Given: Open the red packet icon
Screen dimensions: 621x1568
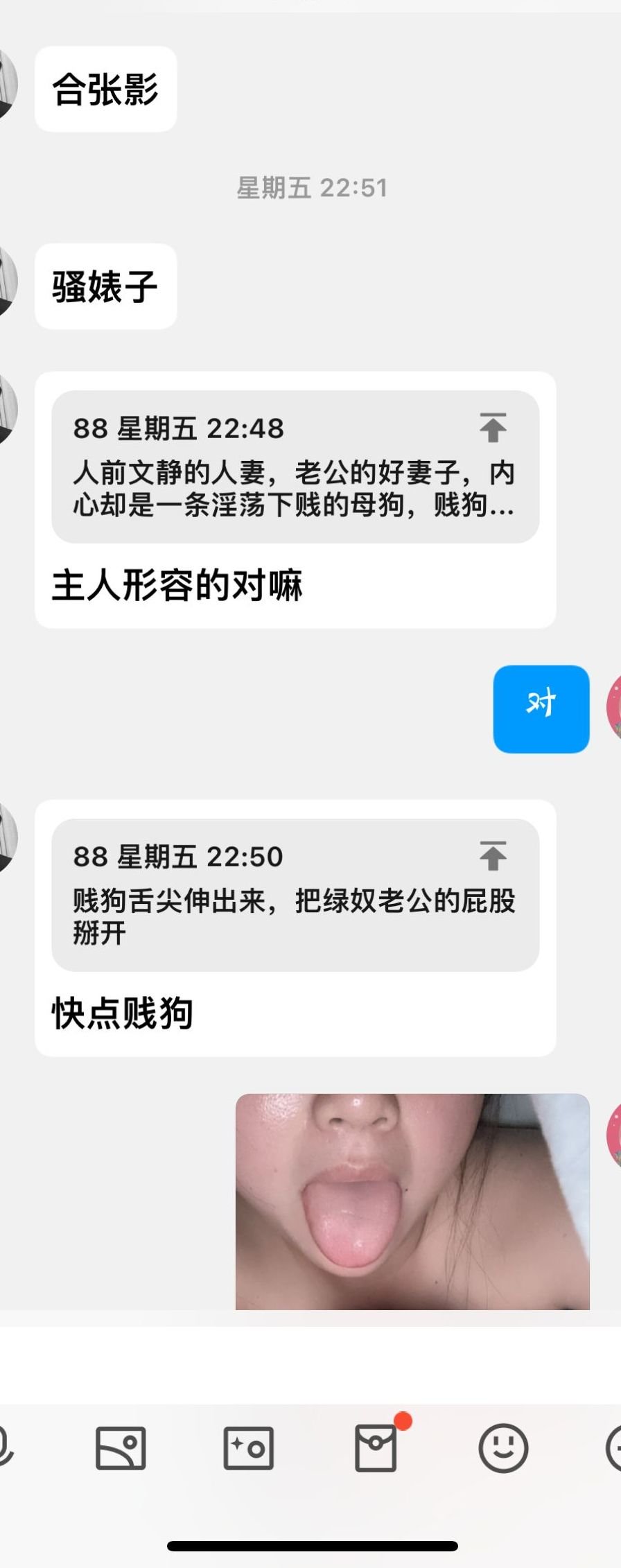Looking at the screenshot, I should pyautogui.click(x=376, y=1447).
